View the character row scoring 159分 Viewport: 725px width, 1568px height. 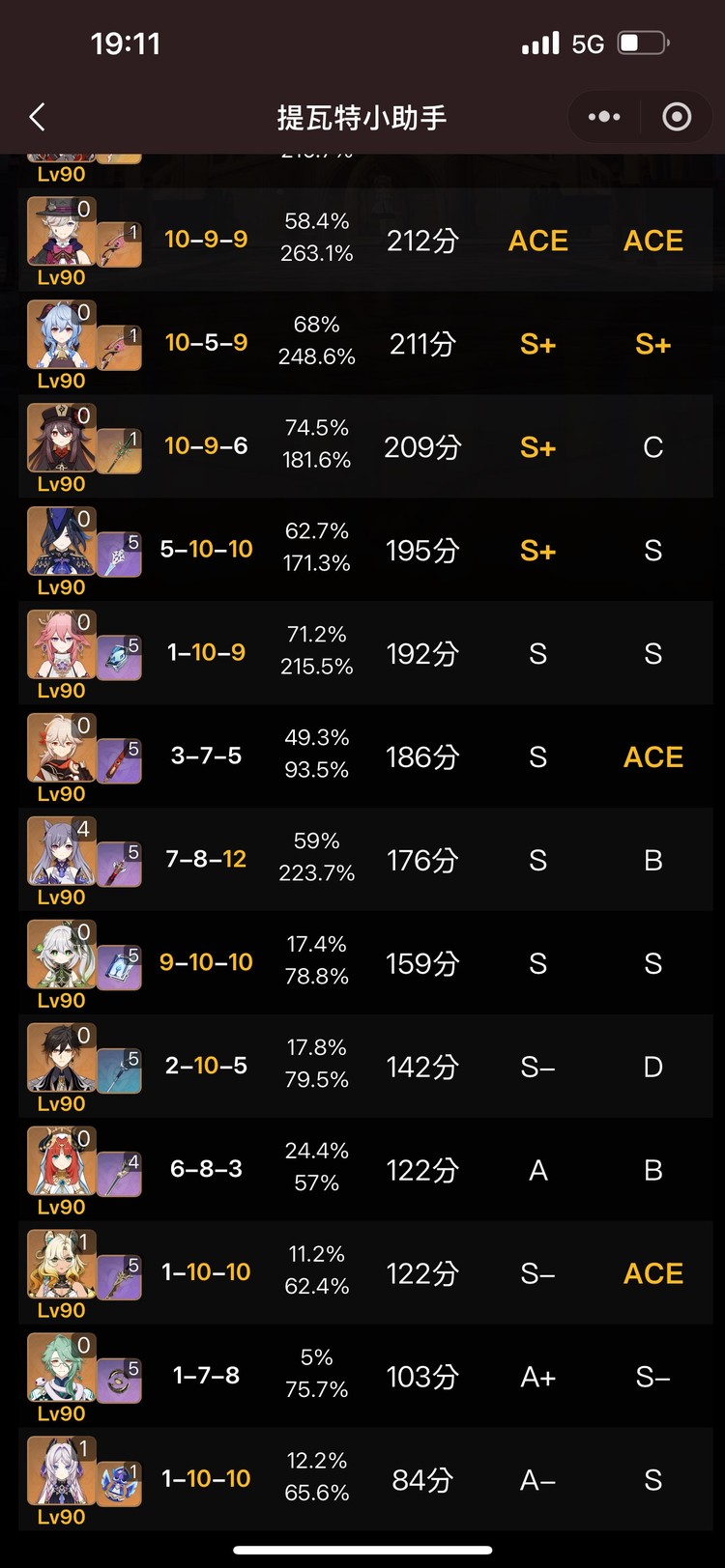364,963
